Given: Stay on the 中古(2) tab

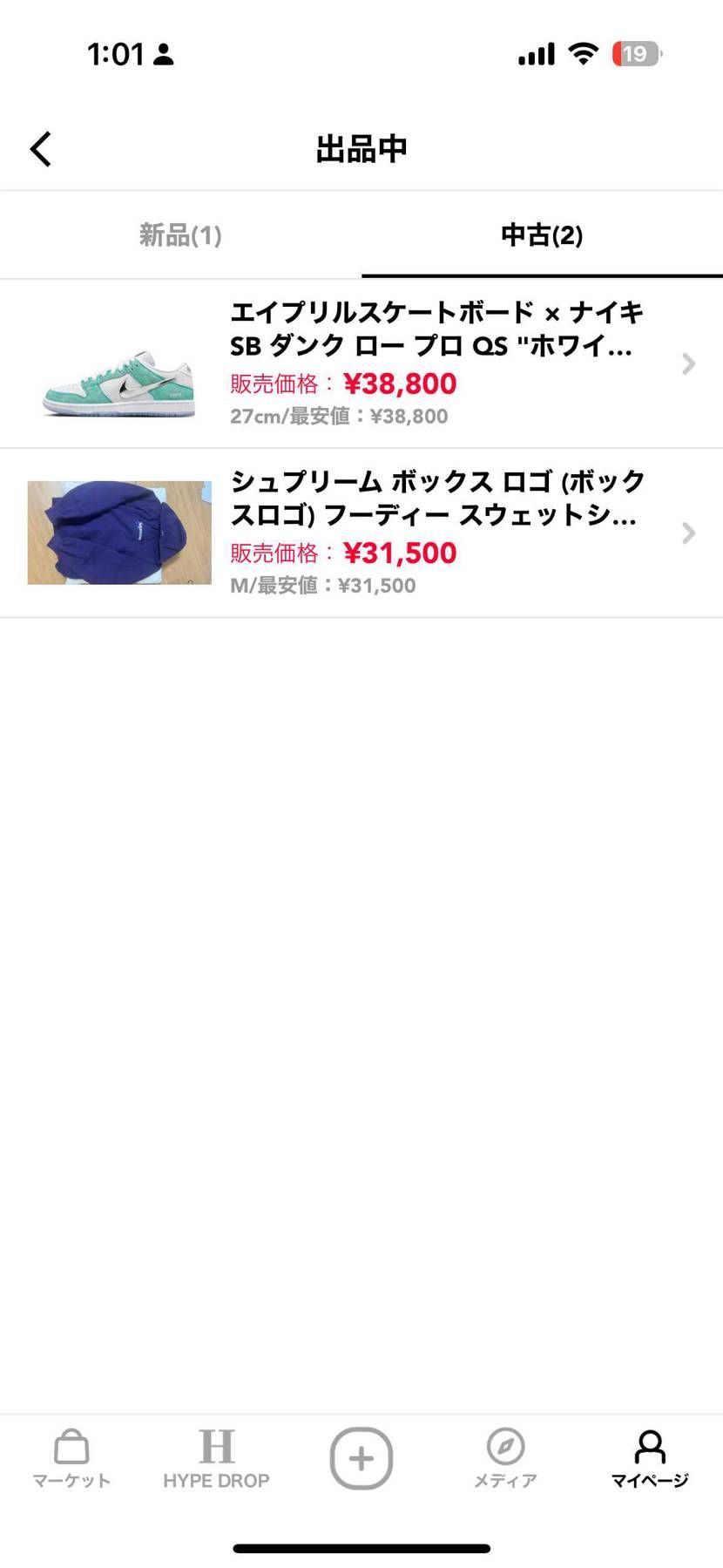Looking at the screenshot, I should pyautogui.click(x=541, y=234).
